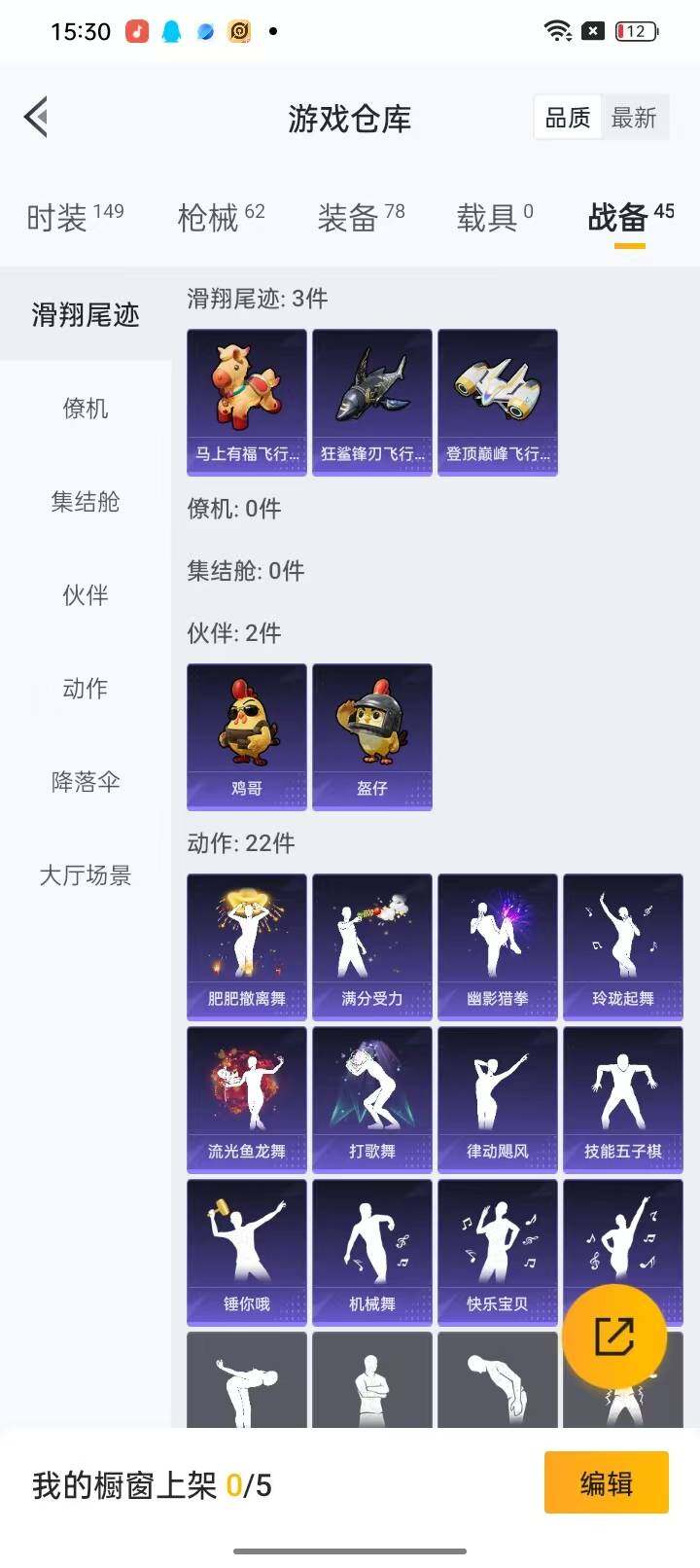Select the 快乐宝贝 emote thumbnail
700x1568 pixels.
point(498,1253)
